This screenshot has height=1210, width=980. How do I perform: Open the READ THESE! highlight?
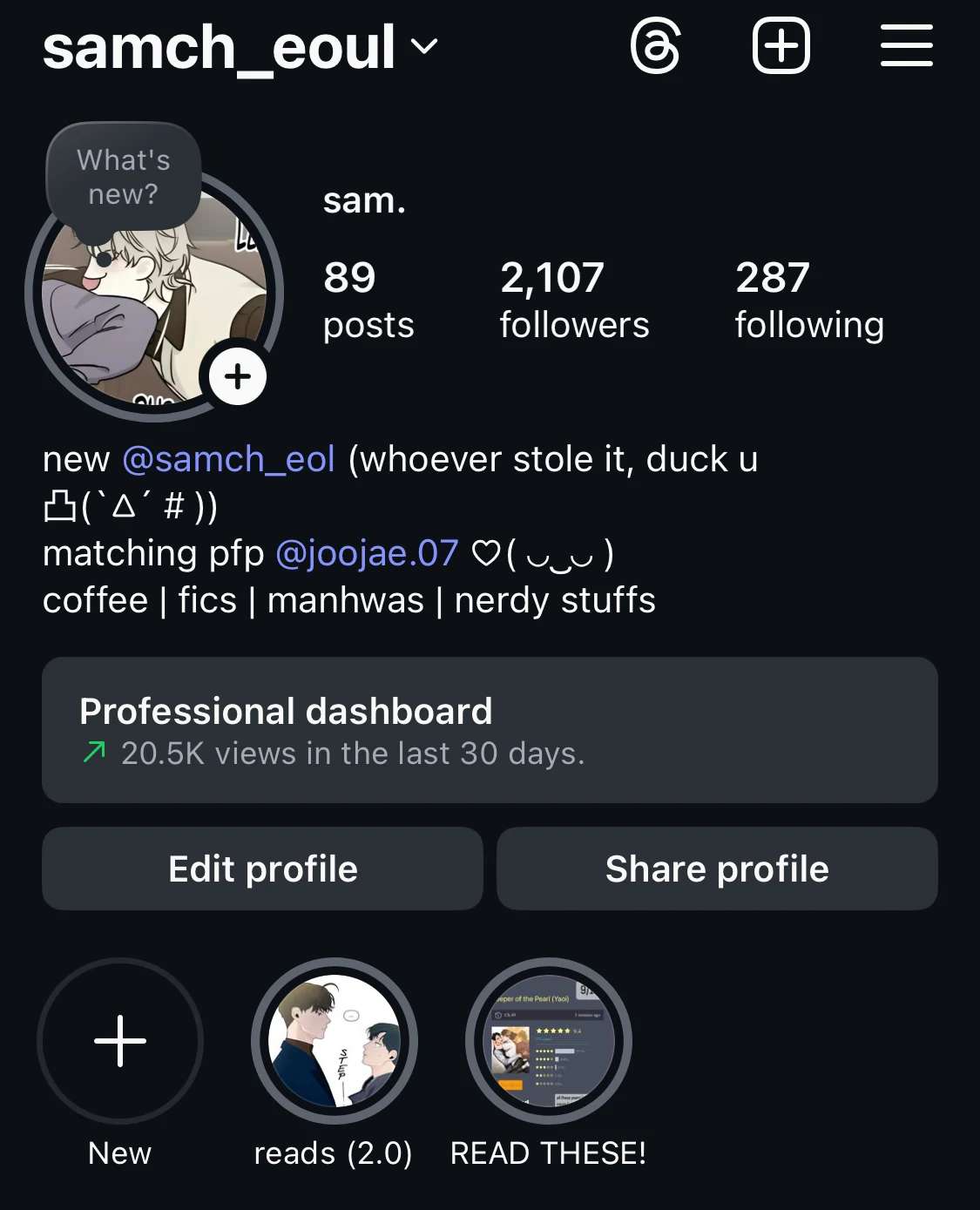pyautogui.click(x=549, y=1041)
